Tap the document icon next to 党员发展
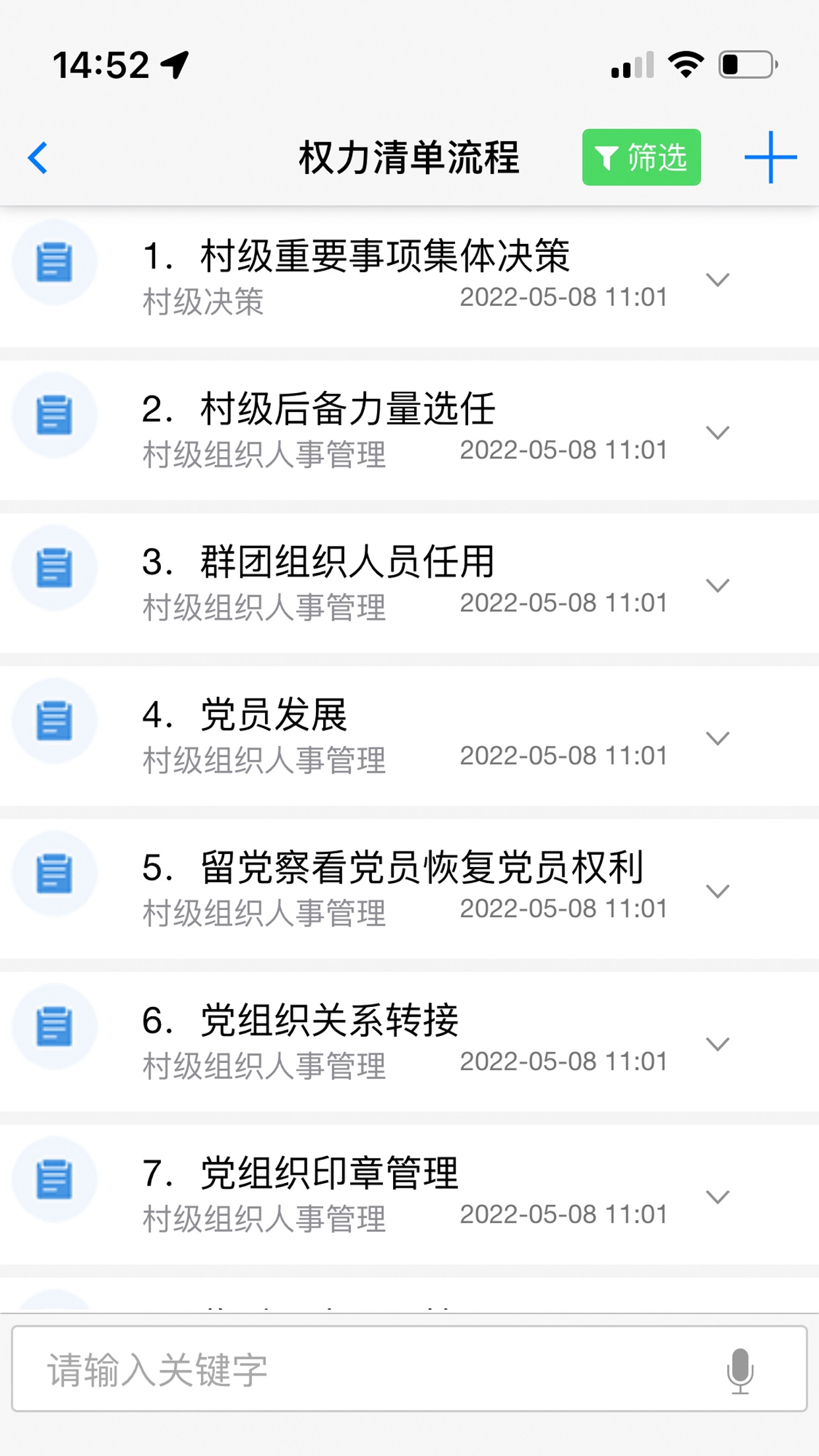Image resolution: width=819 pixels, height=1456 pixels. coord(55,720)
